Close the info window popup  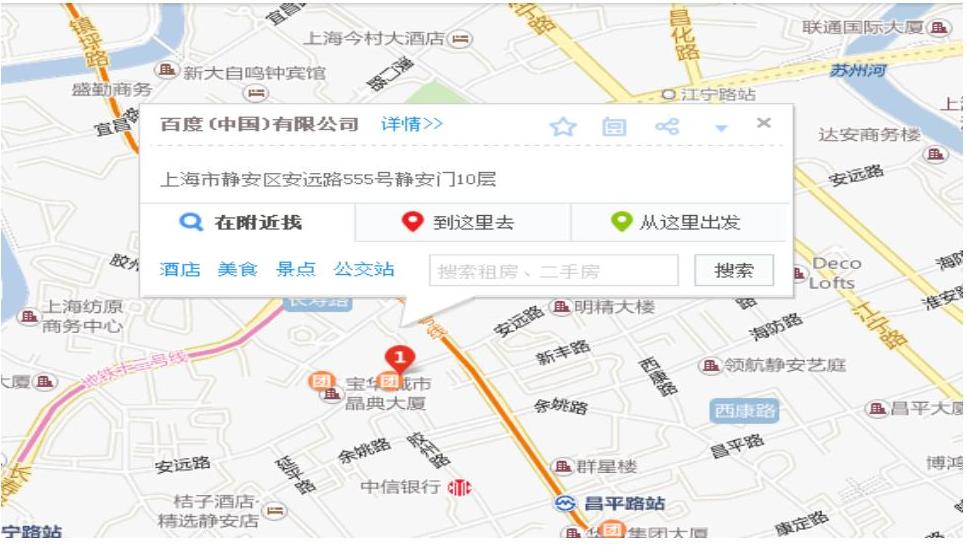click(764, 123)
